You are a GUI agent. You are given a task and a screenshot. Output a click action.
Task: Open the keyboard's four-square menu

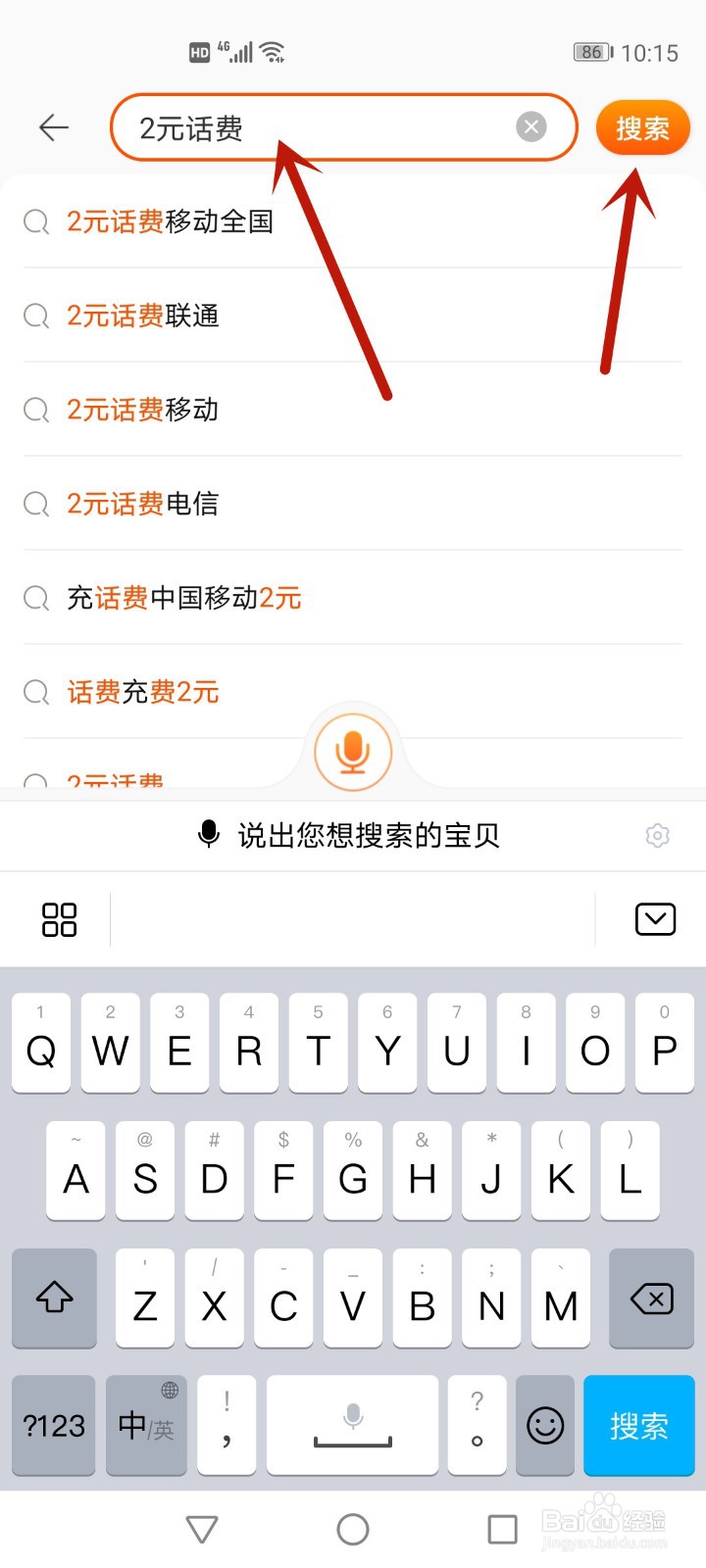[x=59, y=919]
